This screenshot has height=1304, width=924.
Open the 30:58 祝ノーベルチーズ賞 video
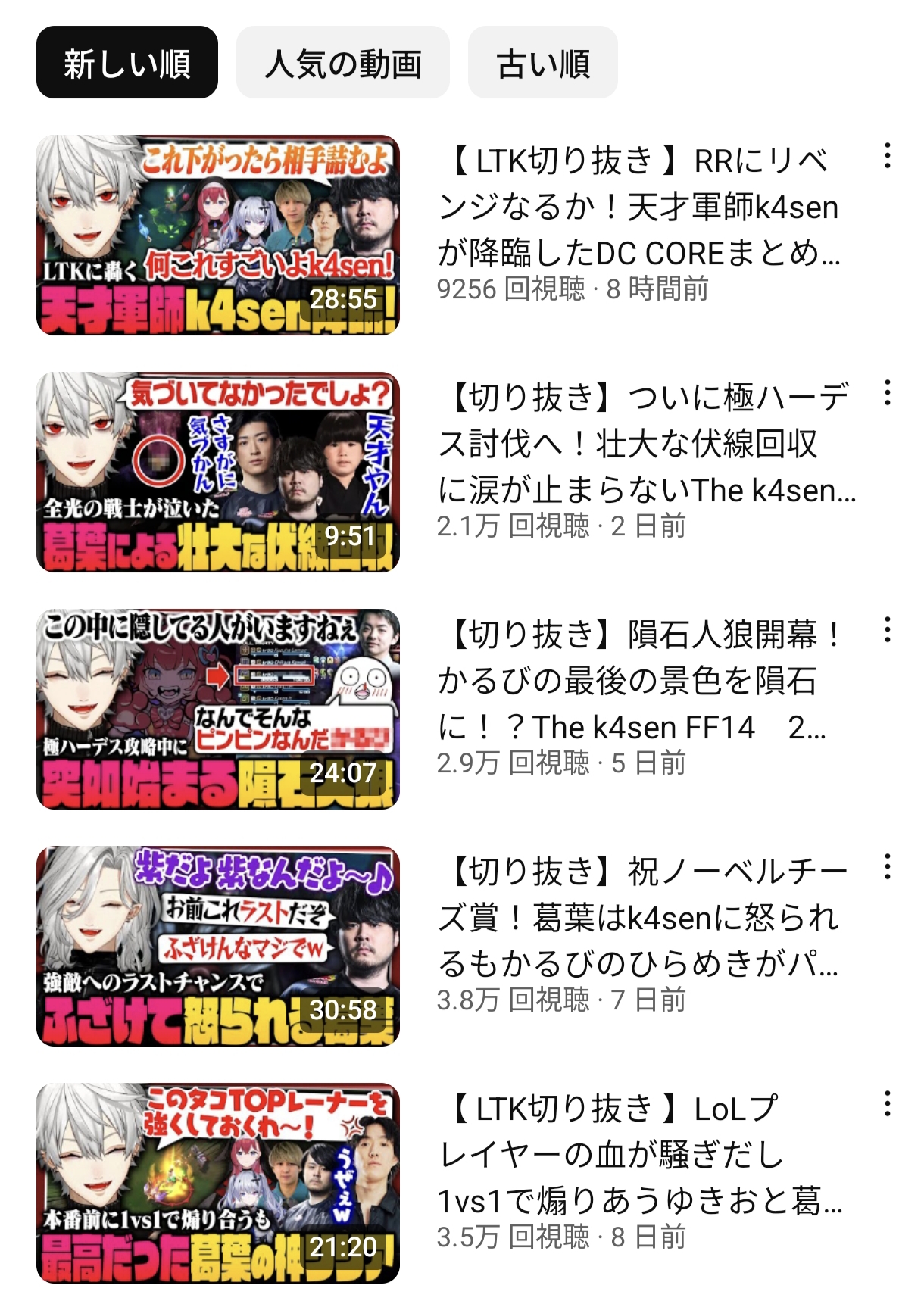[x=217, y=946]
